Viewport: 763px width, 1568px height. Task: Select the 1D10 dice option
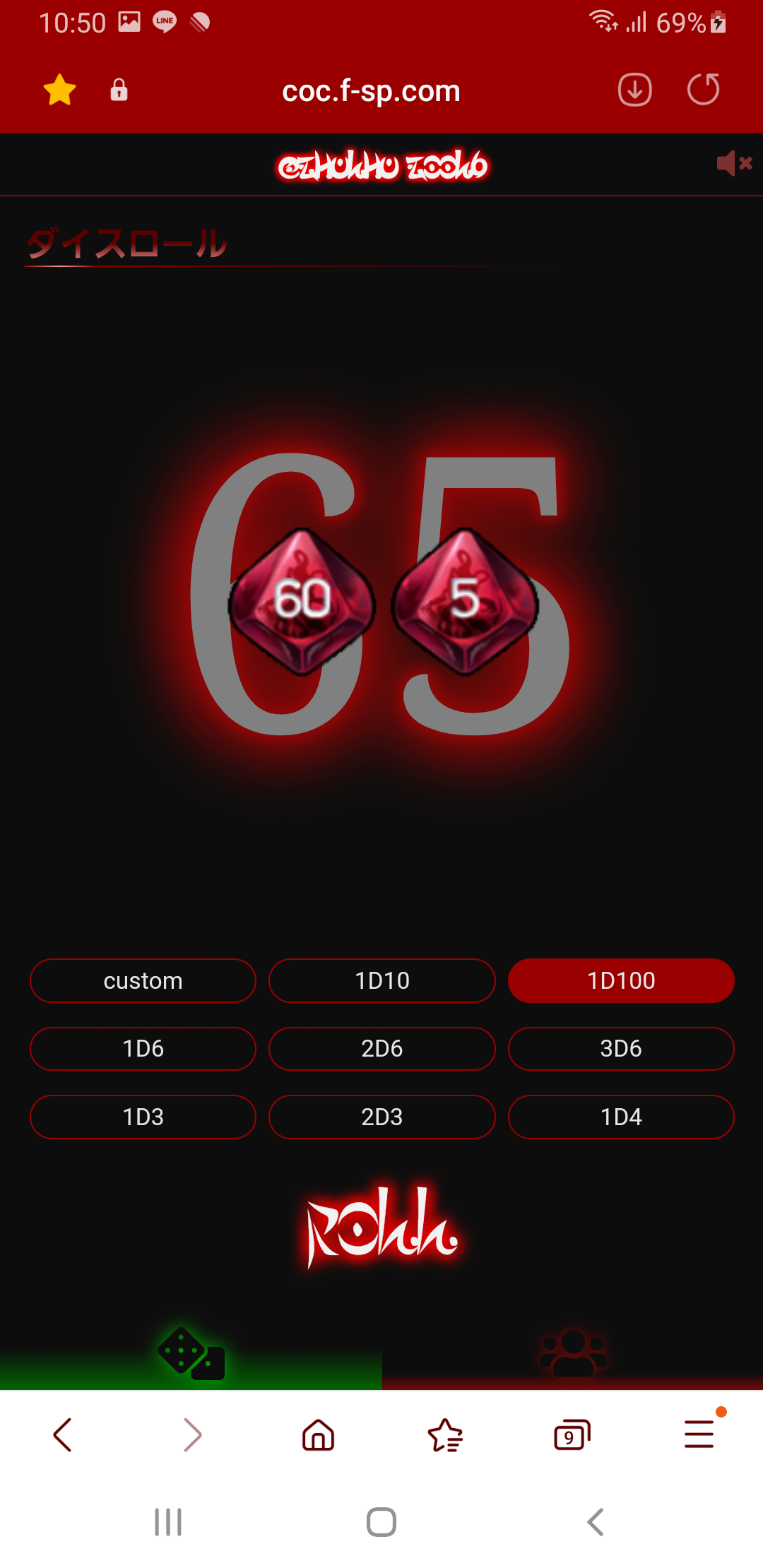381,980
